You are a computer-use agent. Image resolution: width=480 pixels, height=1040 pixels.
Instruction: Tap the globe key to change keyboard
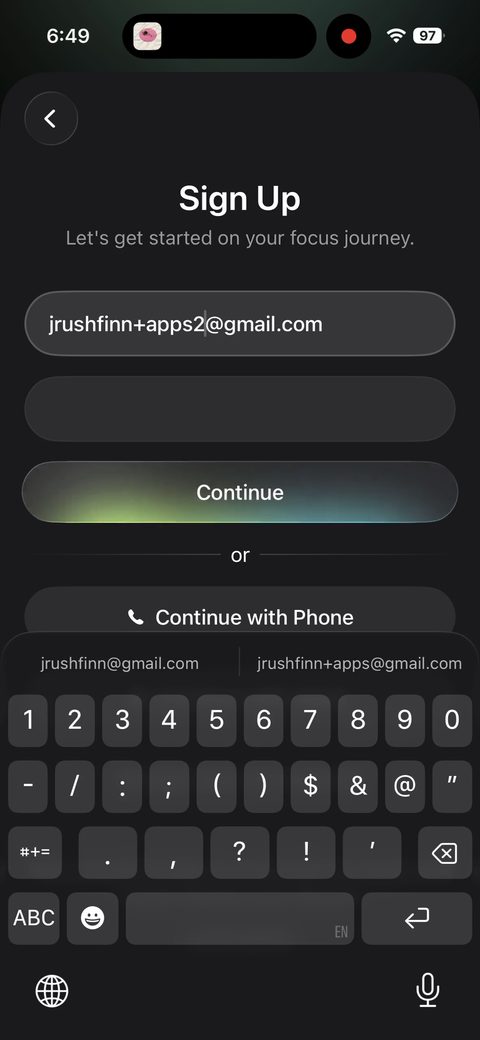coord(52,992)
